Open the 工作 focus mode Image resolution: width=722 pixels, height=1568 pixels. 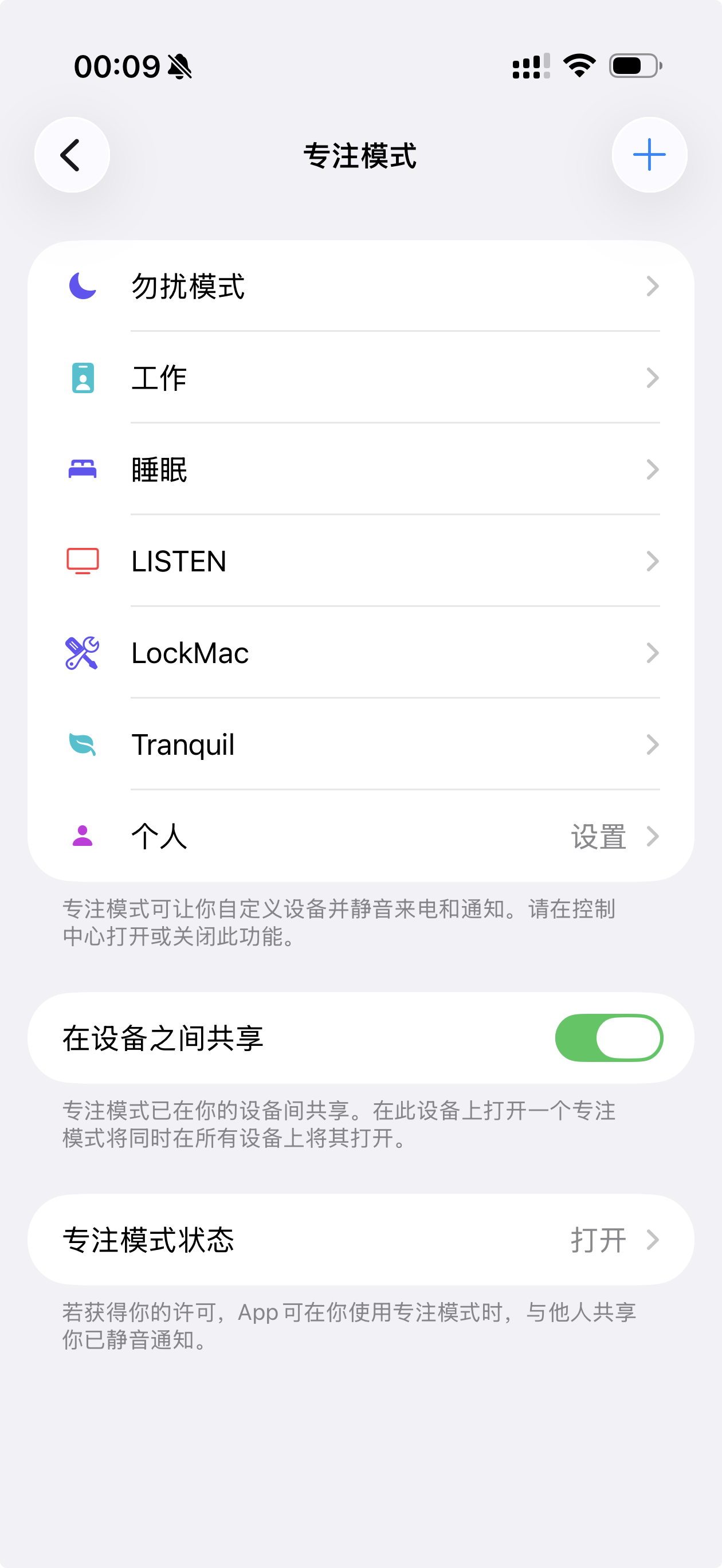tap(360, 378)
